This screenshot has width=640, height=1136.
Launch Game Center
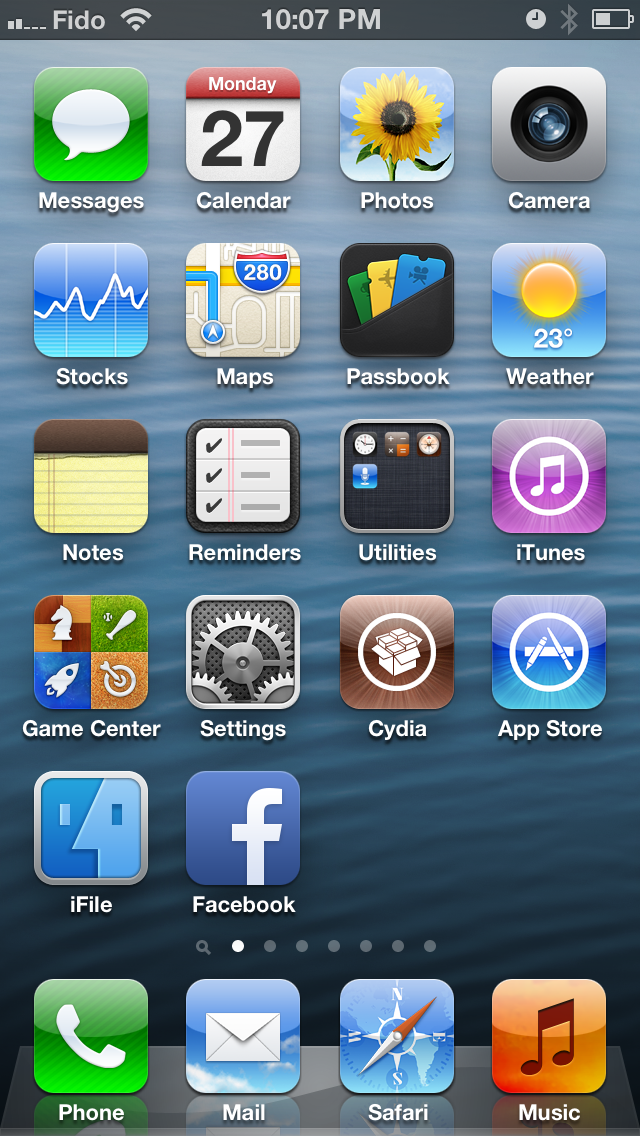pyautogui.click(x=91, y=653)
